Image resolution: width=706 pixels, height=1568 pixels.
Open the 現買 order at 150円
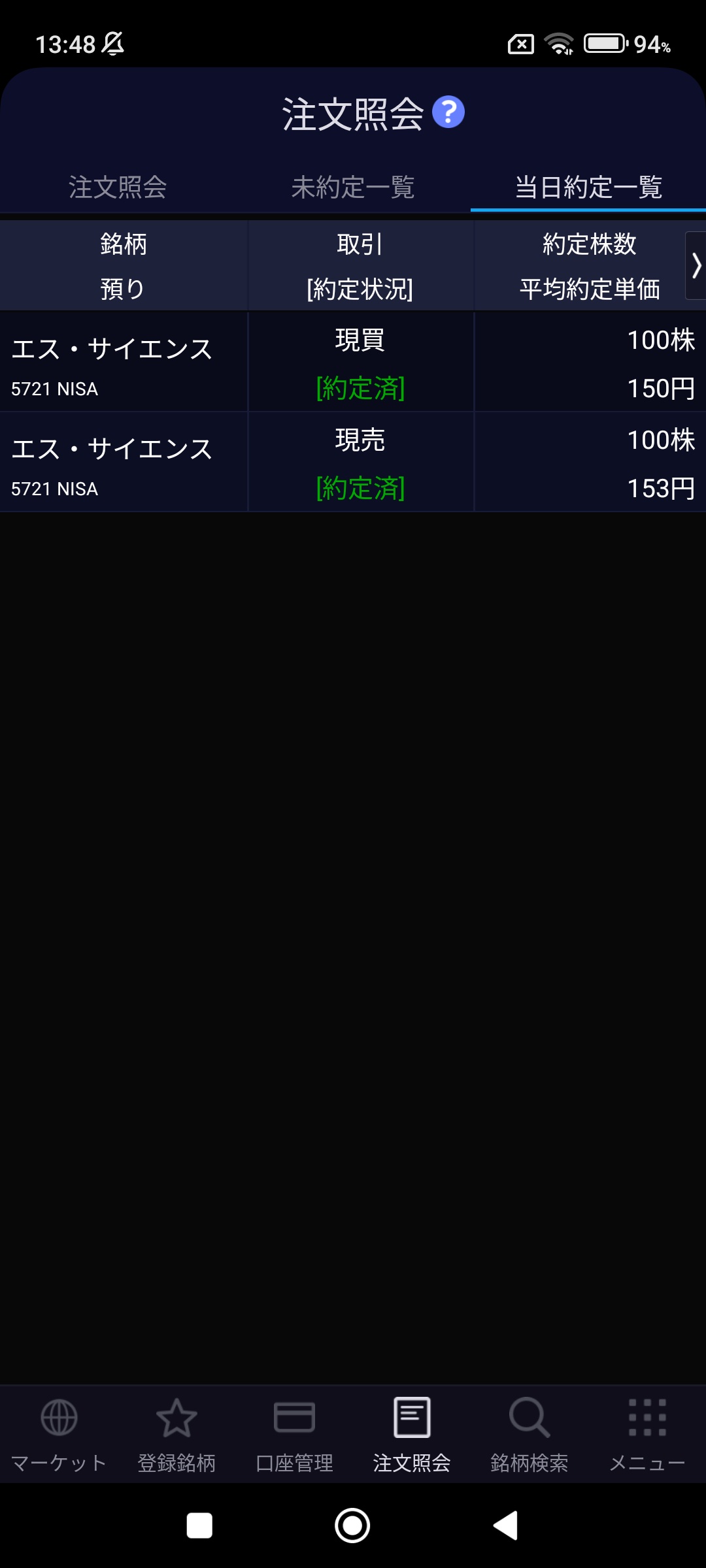point(353,363)
